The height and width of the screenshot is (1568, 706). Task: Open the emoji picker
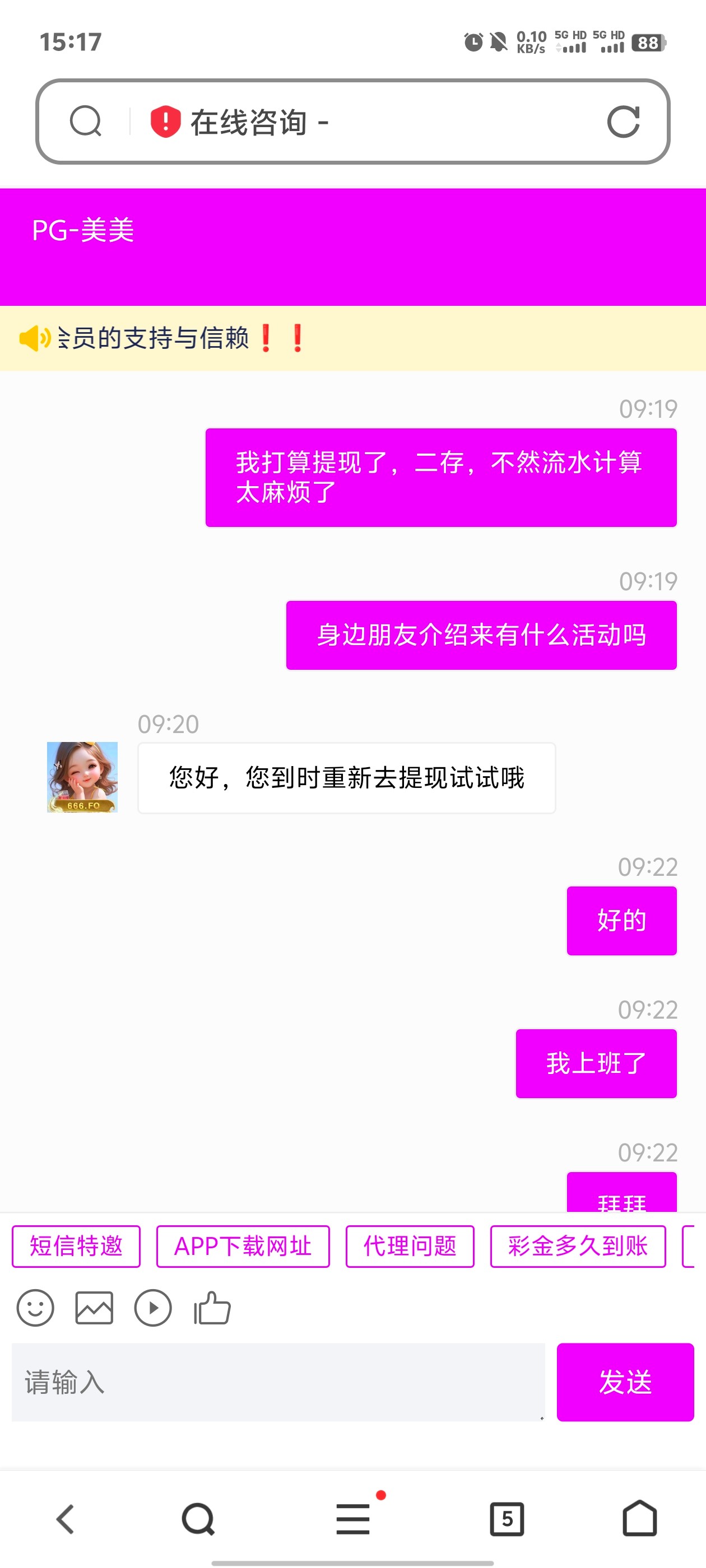[35, 1308]
